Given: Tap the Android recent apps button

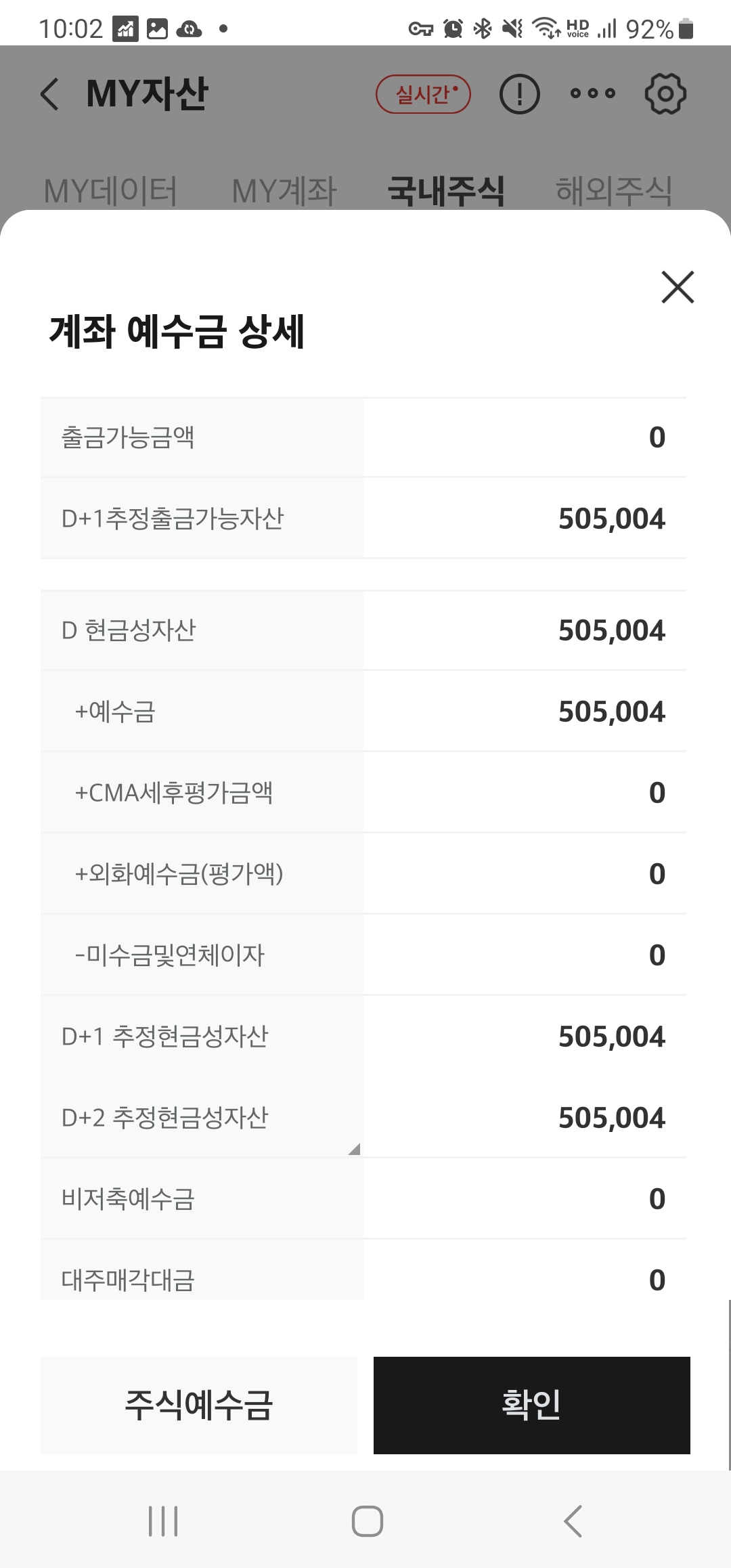Looking at the screenshot, I should pyautogui.click(x=163, y=1519).
